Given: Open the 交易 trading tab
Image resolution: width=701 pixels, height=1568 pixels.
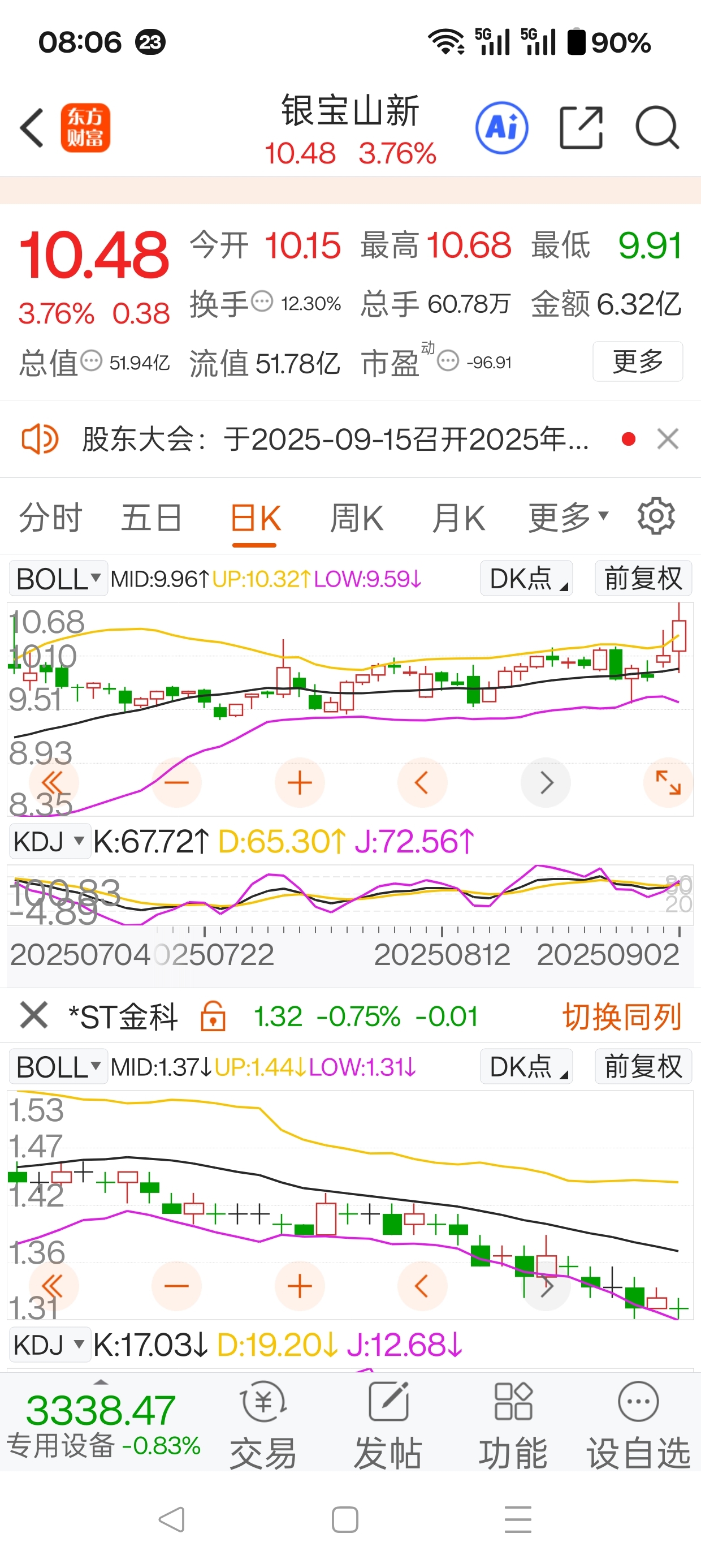Looking at the screenshot, I should point(263,1425).
